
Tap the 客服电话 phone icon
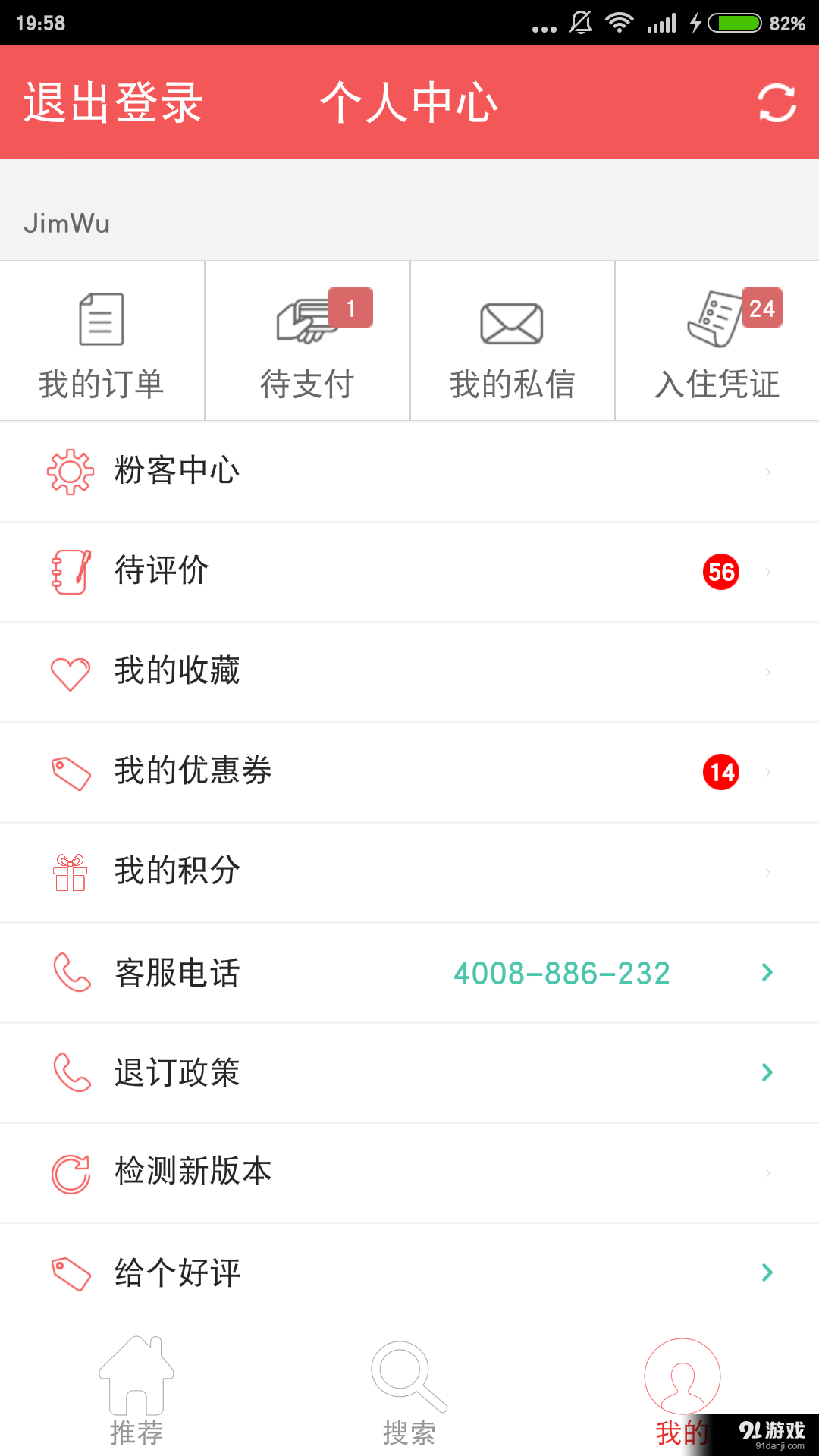71,972
